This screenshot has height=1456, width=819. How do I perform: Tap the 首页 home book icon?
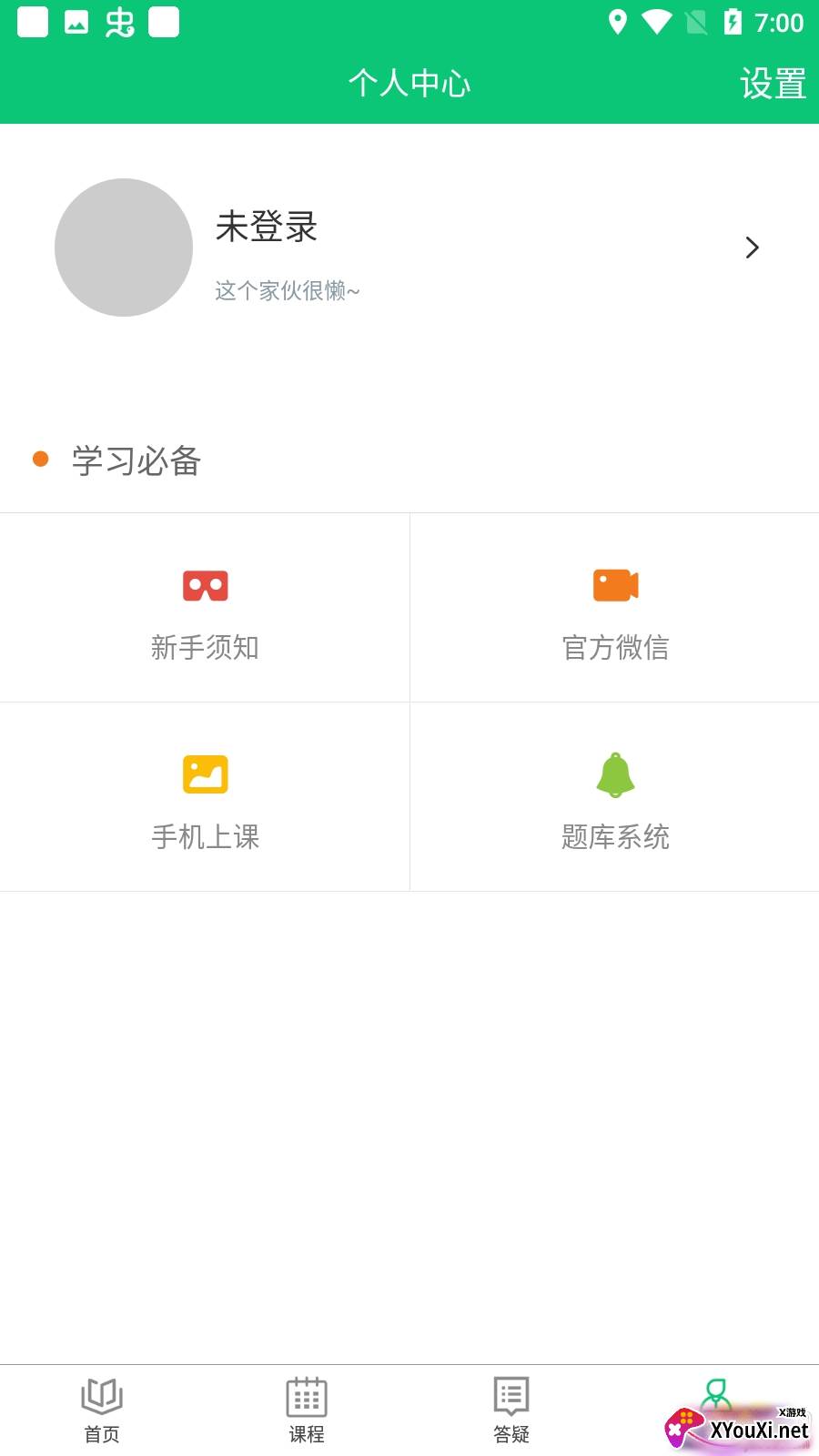(102, 1395)
